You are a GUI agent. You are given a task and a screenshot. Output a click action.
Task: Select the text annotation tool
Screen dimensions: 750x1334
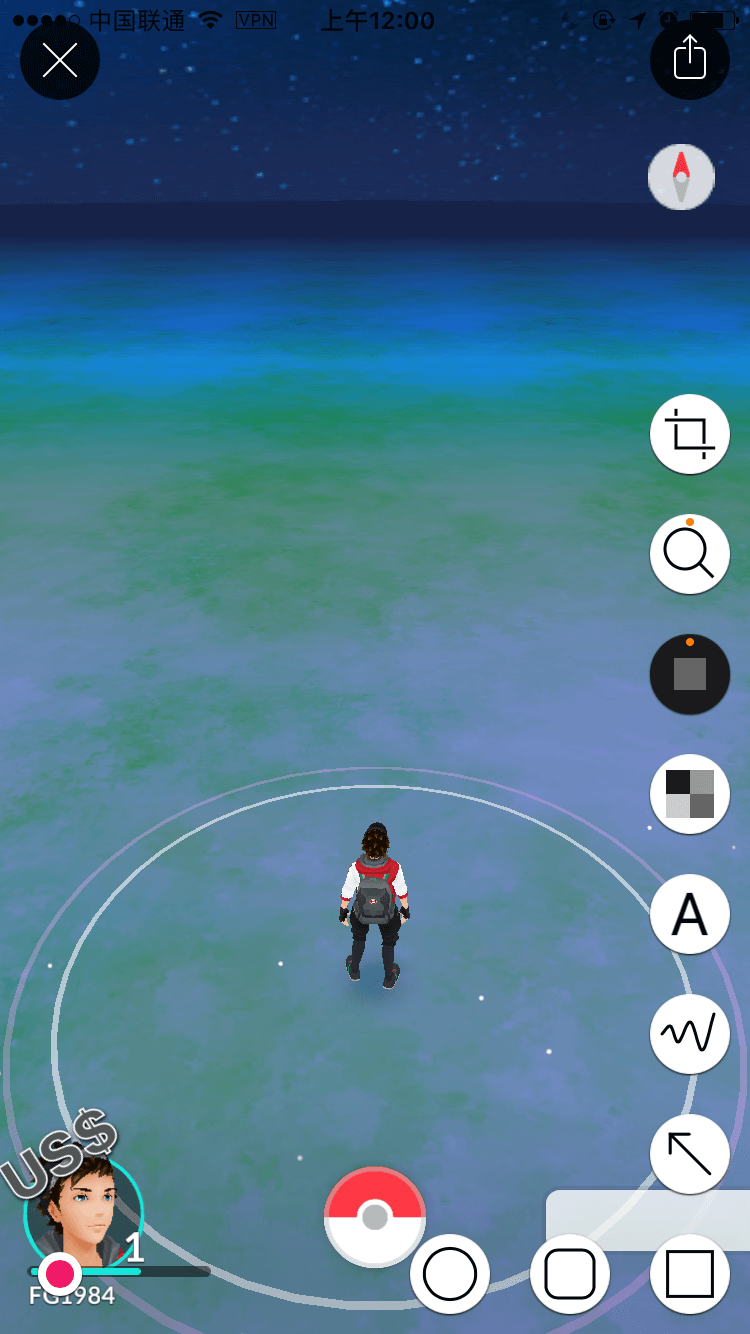[x=690, y=914]
